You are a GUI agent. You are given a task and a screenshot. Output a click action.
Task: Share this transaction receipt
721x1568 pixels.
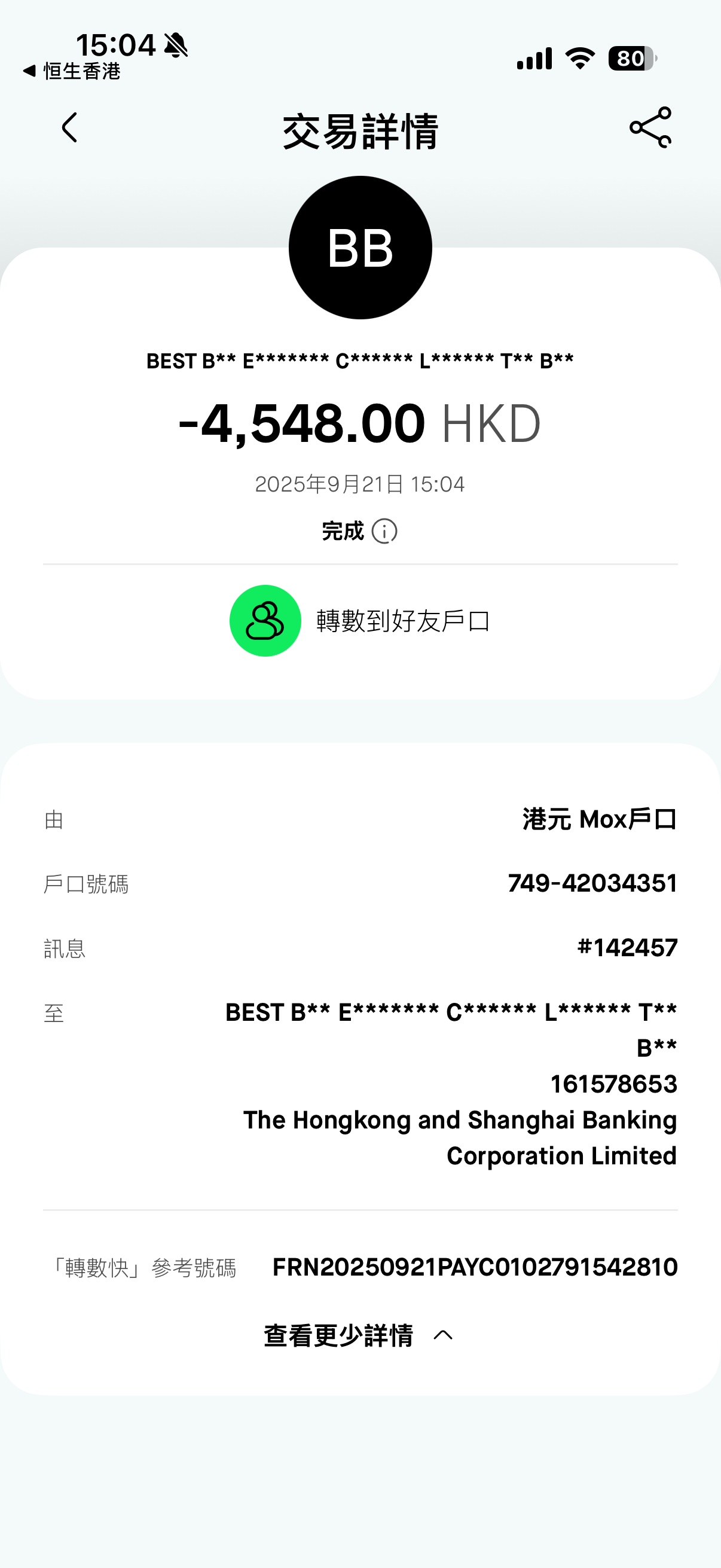tap(650, 127)
